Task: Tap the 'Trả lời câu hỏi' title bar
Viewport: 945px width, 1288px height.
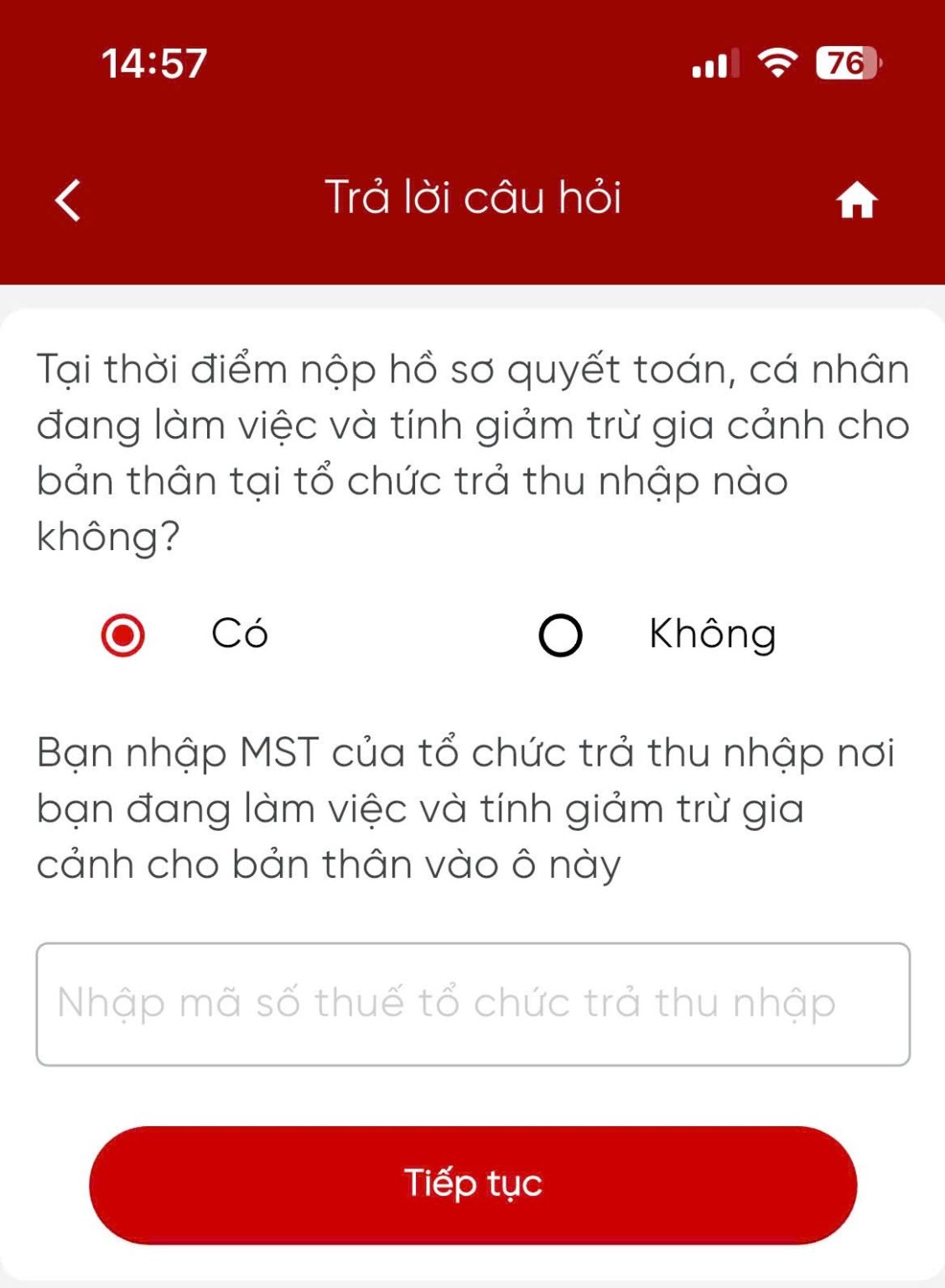Action: click(472, 199)
